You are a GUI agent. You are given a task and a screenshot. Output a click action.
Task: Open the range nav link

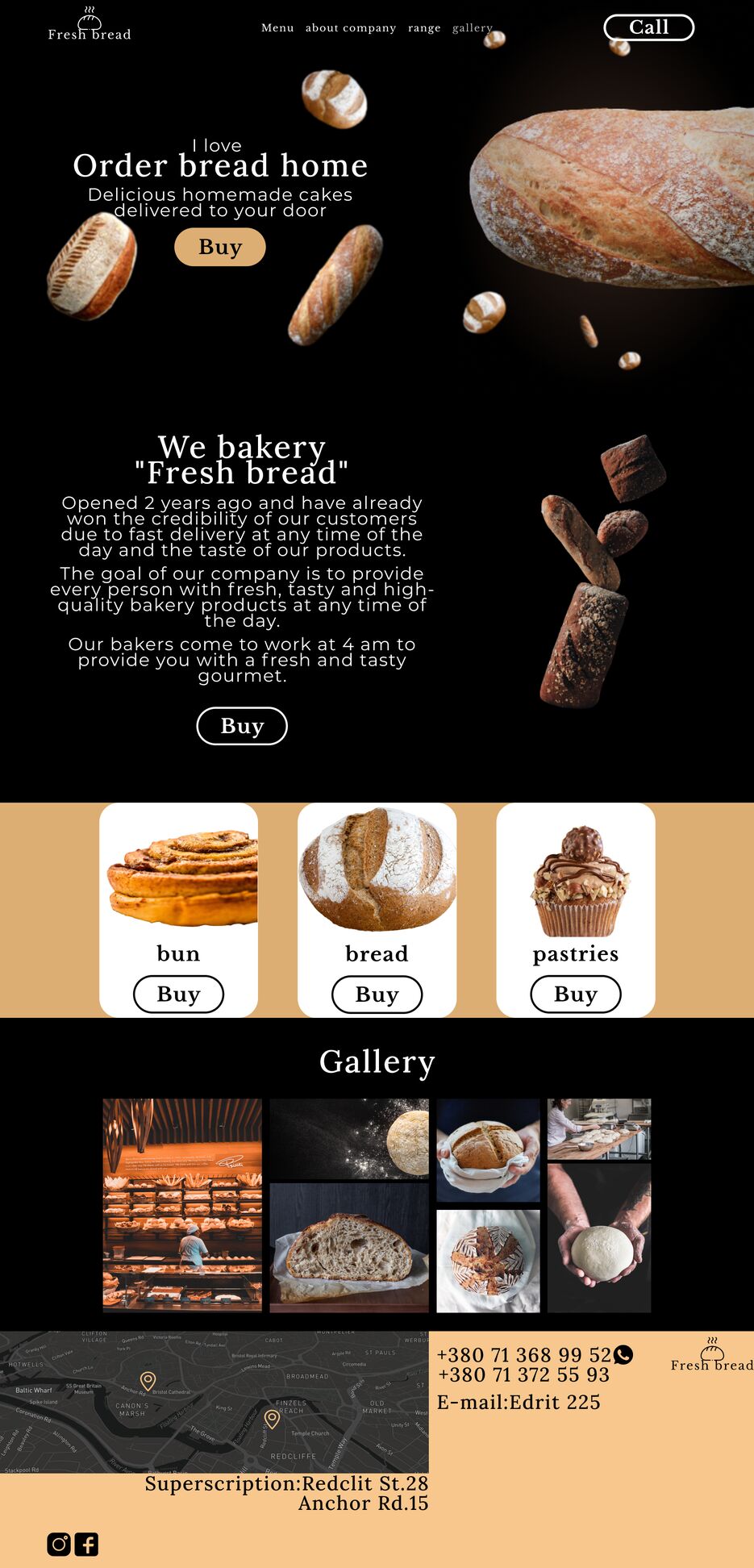coord(424,27)
